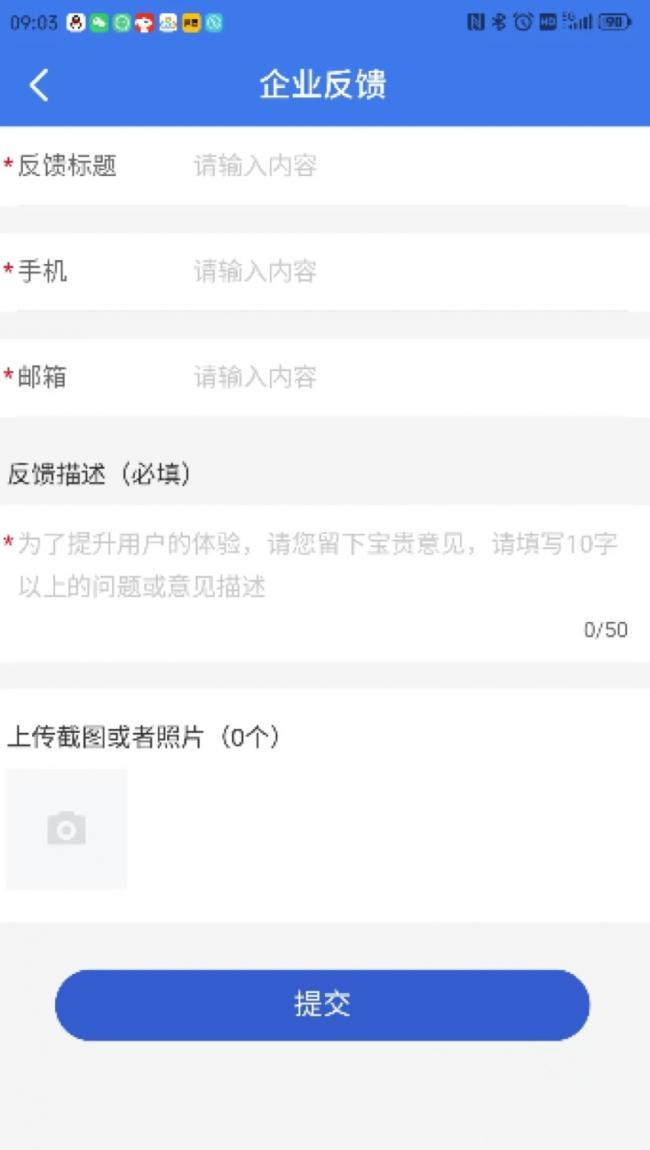Screen dimensions: 650x1150
Task: Add a screenshot via camera tile
Action: coord(67,829)
